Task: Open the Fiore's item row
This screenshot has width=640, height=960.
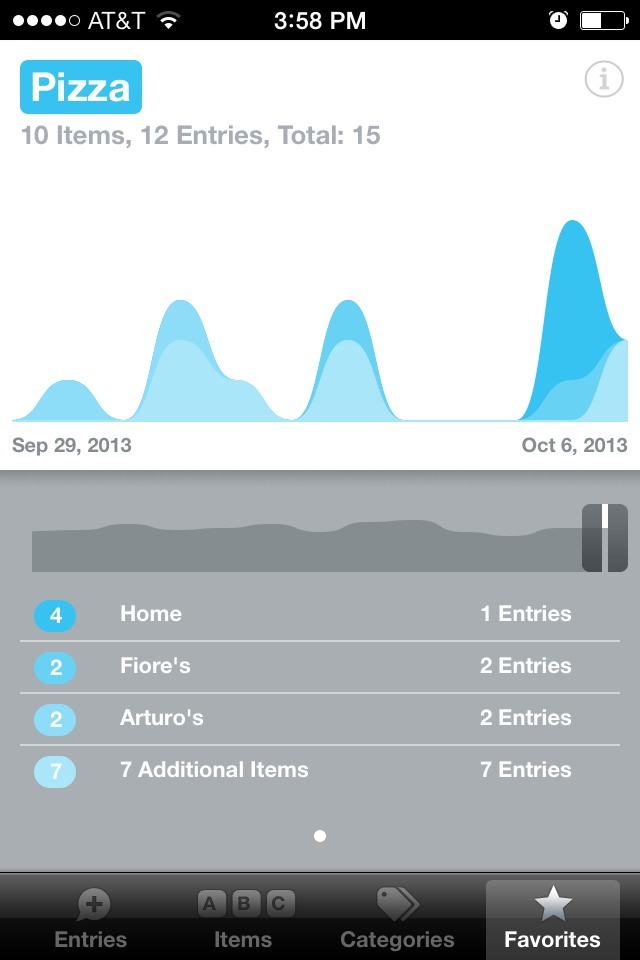Action: pyautogui.click(x=320, y=666)
